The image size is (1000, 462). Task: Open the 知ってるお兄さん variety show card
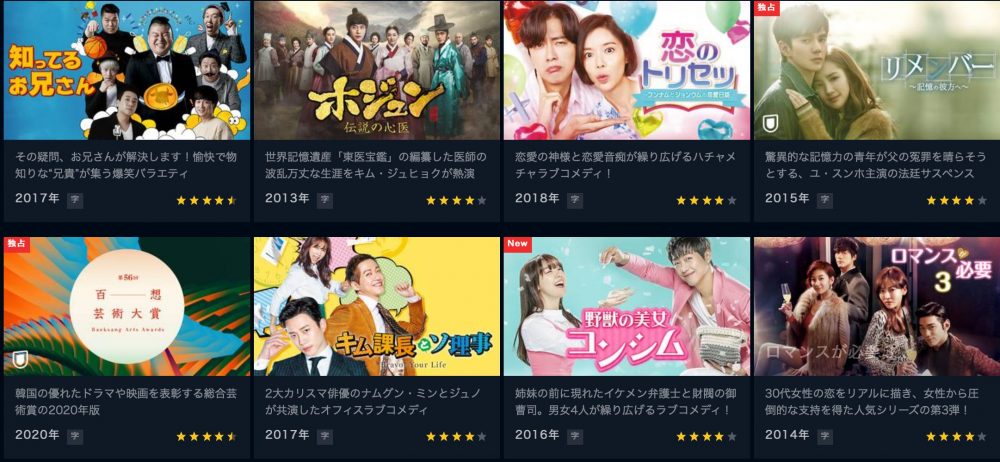126,72
